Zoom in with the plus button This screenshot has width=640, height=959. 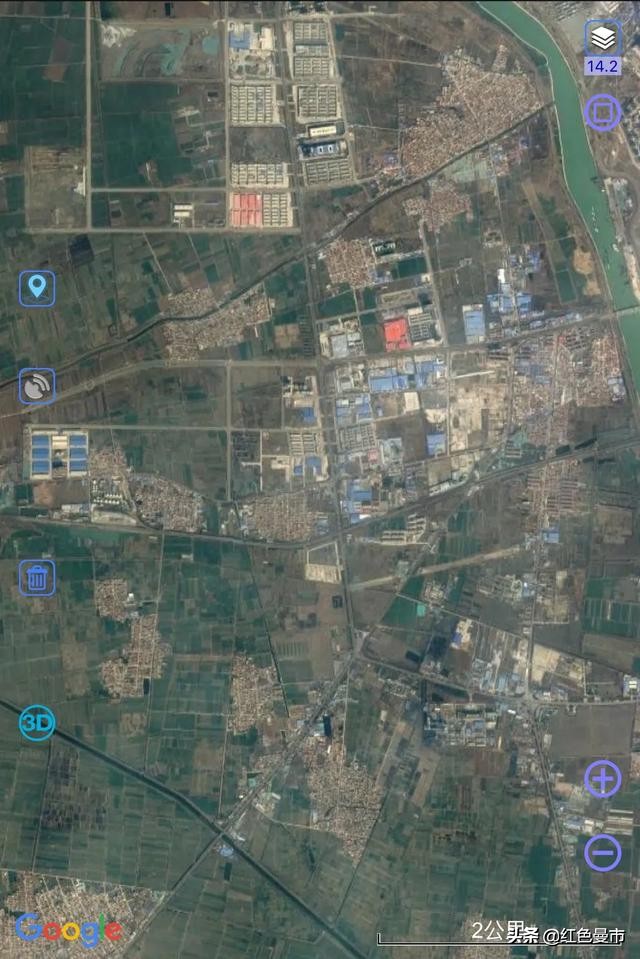tap(602, 778)
